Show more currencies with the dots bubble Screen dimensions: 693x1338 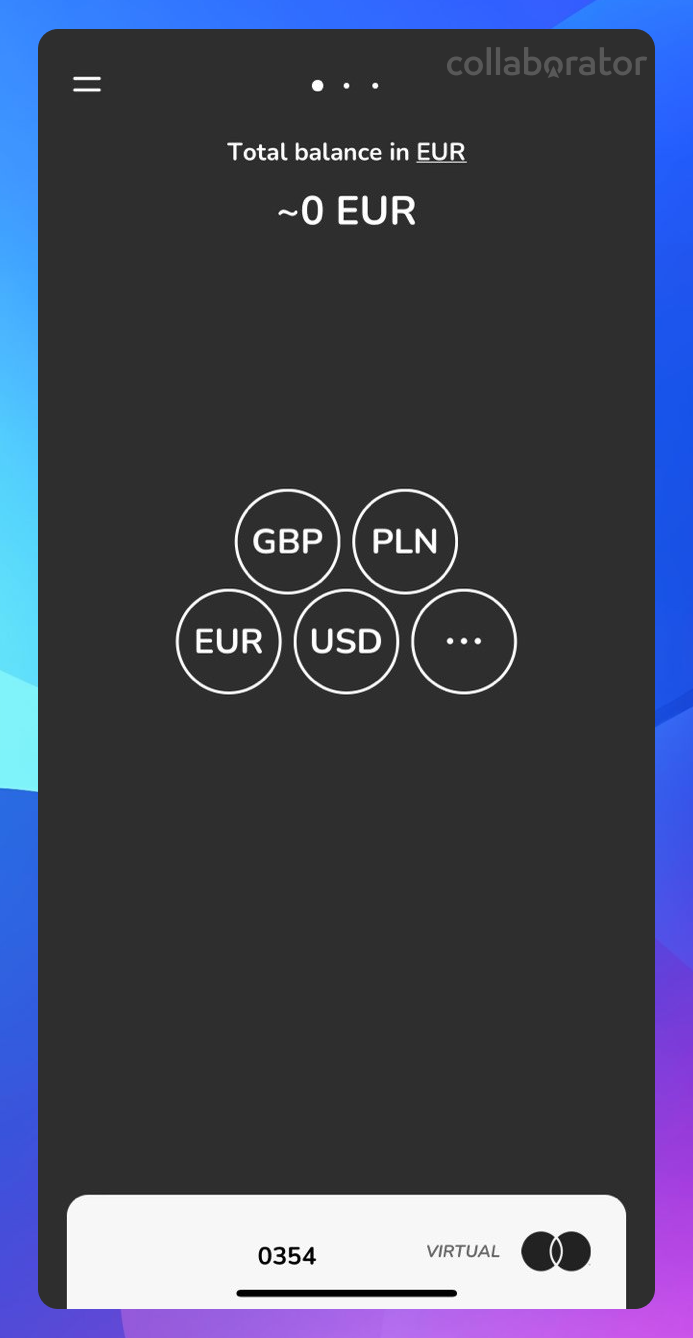pyautogui.click(x=464, y=641)
